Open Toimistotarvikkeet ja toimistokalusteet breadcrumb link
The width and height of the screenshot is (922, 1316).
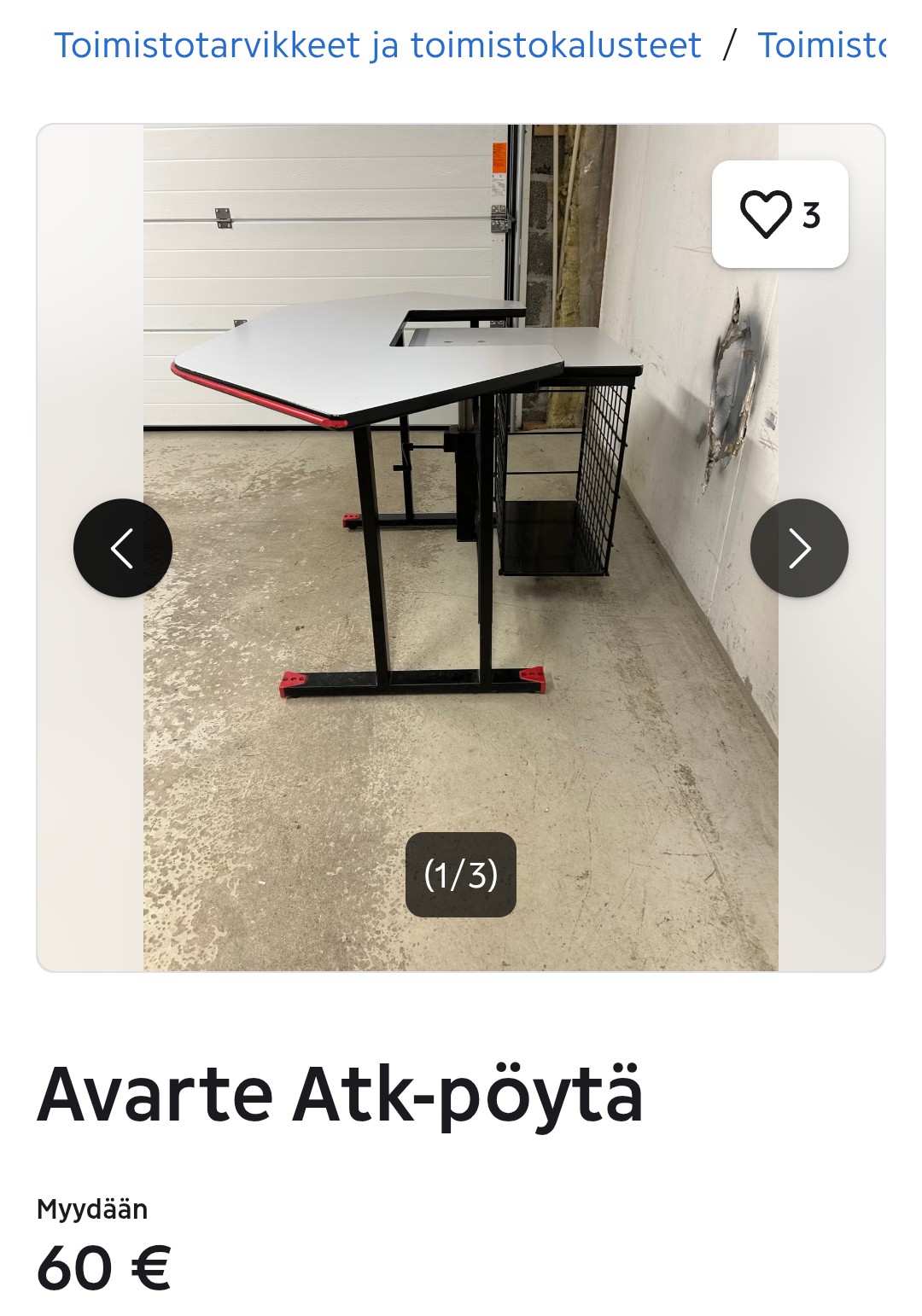[x=377, y=45]
